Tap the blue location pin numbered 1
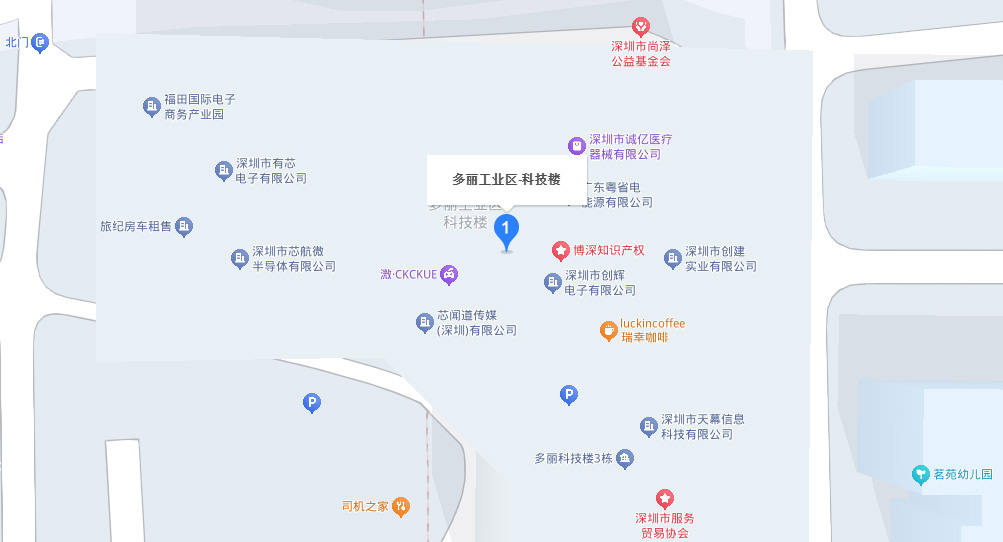Viewport: 1003px width, 542px height. tap(507, 231)
